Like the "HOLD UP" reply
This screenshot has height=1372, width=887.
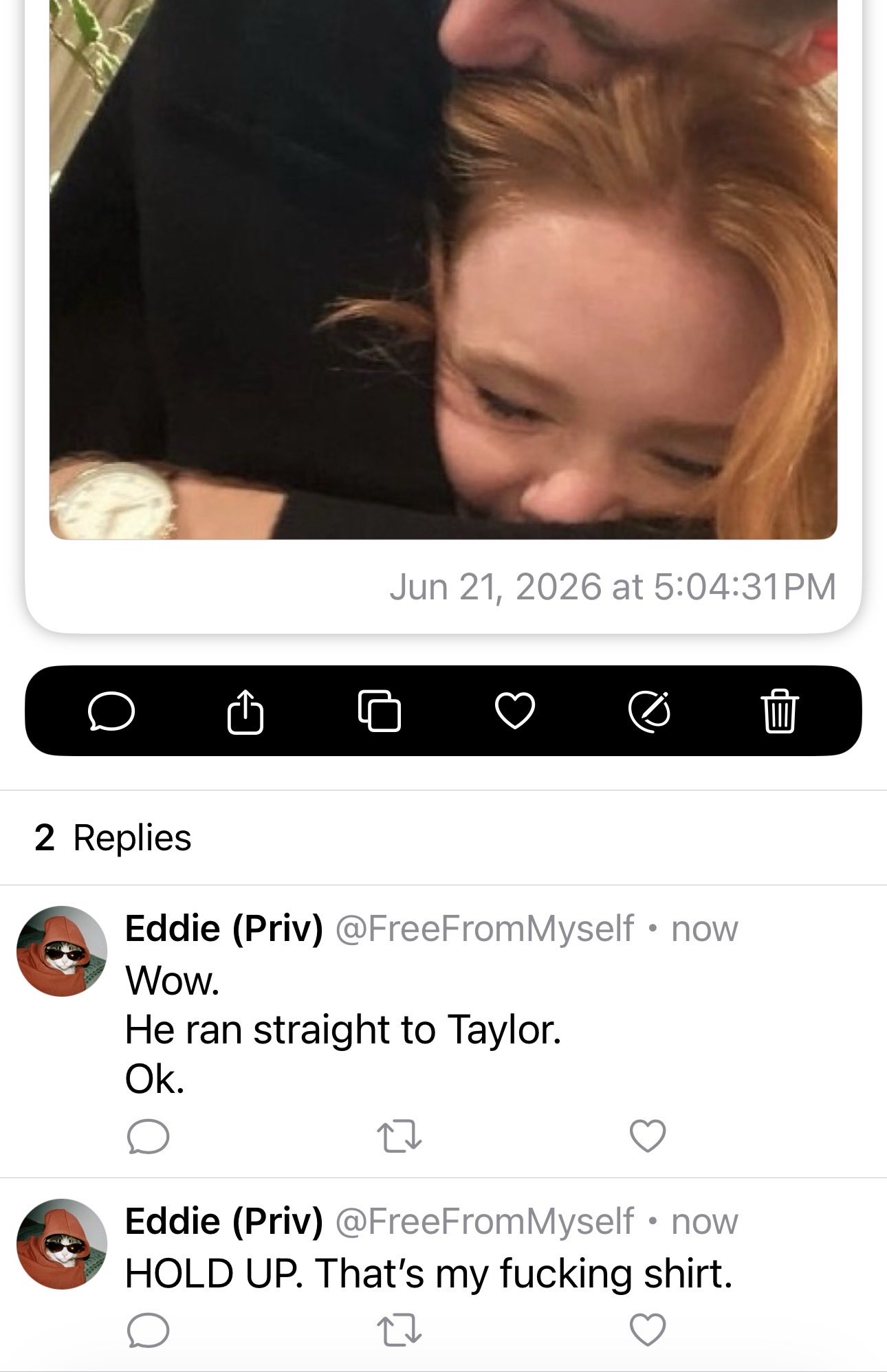(x=648, y=1330)
